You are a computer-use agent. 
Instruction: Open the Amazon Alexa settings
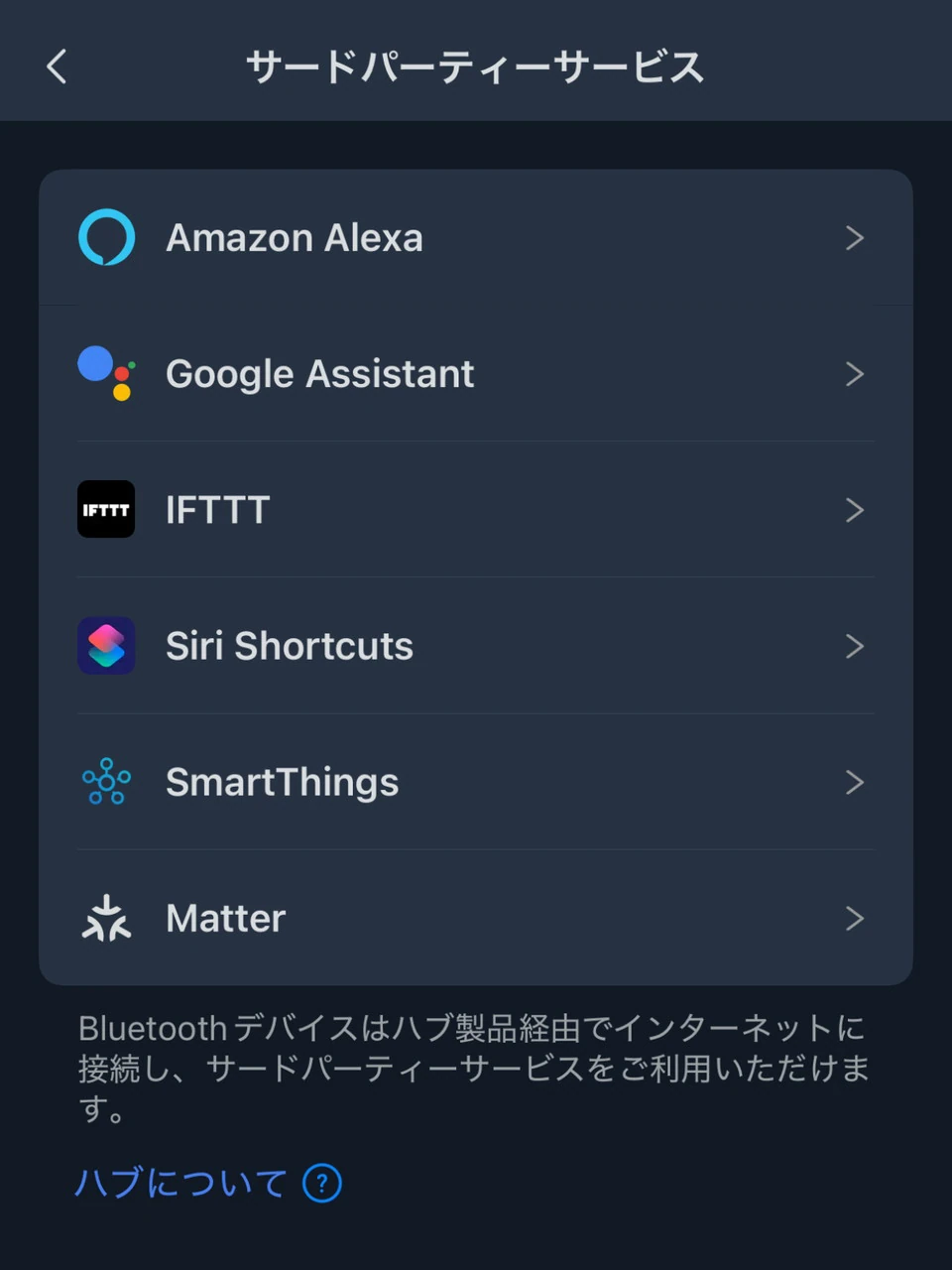[x=475, y=238]
